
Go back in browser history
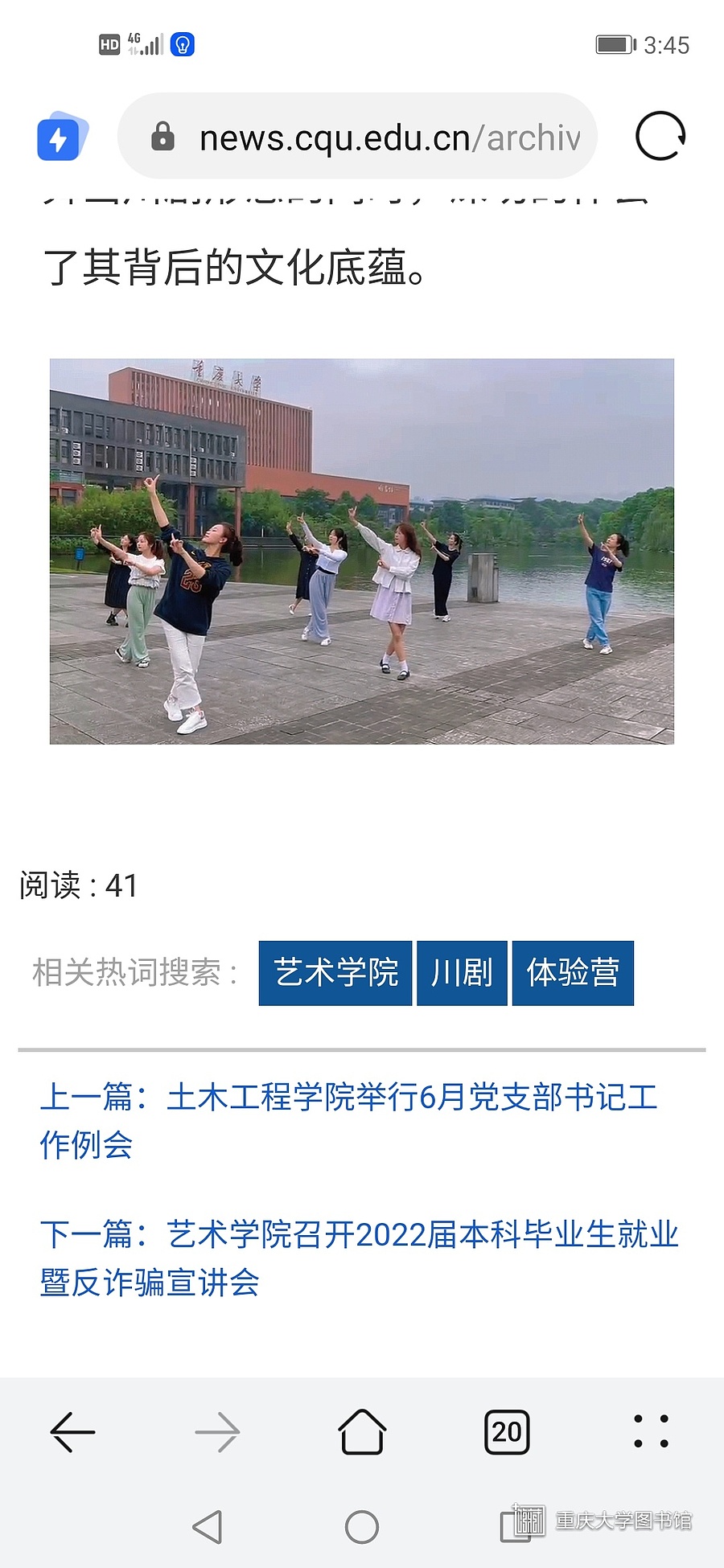pyautogui.click(x=72, y=1432)
